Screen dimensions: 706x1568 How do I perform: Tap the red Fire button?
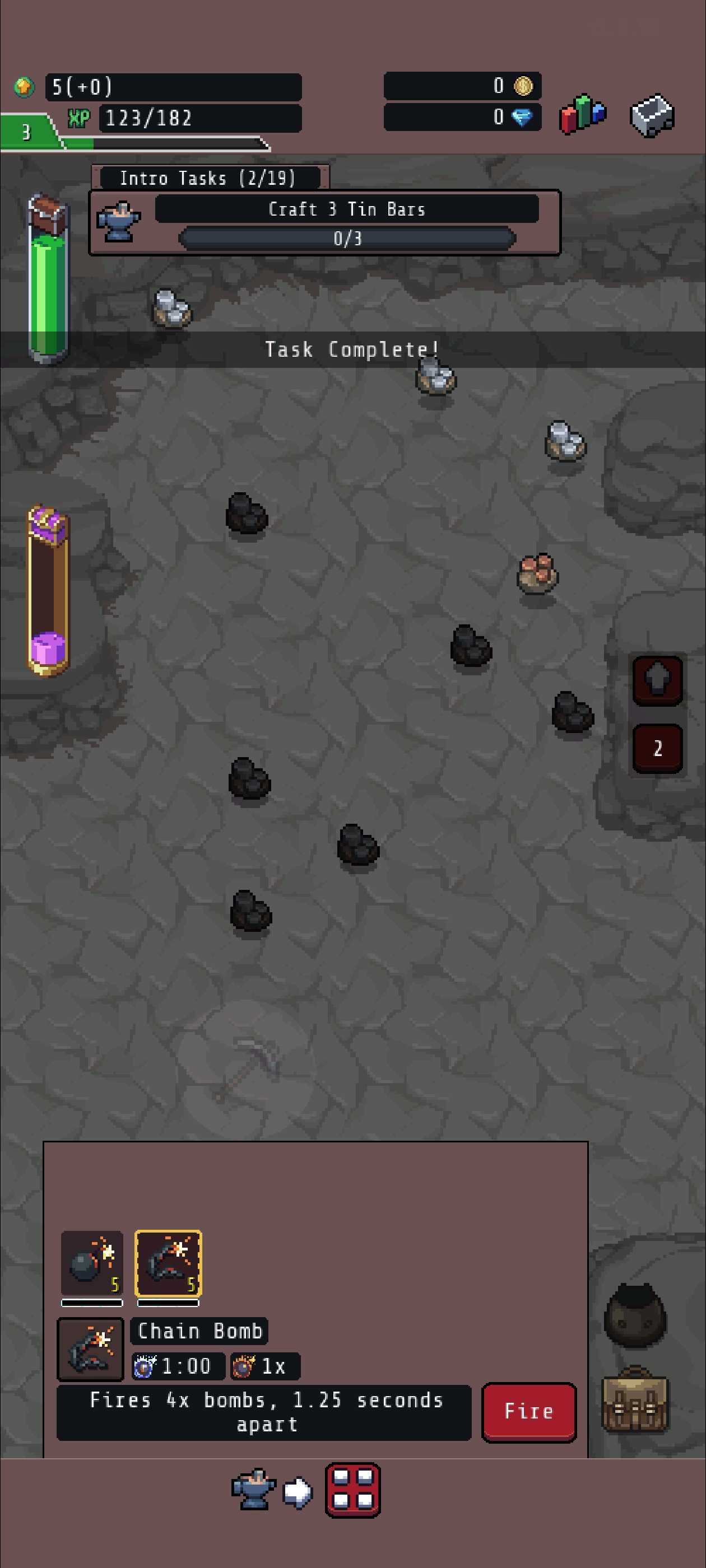528,1412
